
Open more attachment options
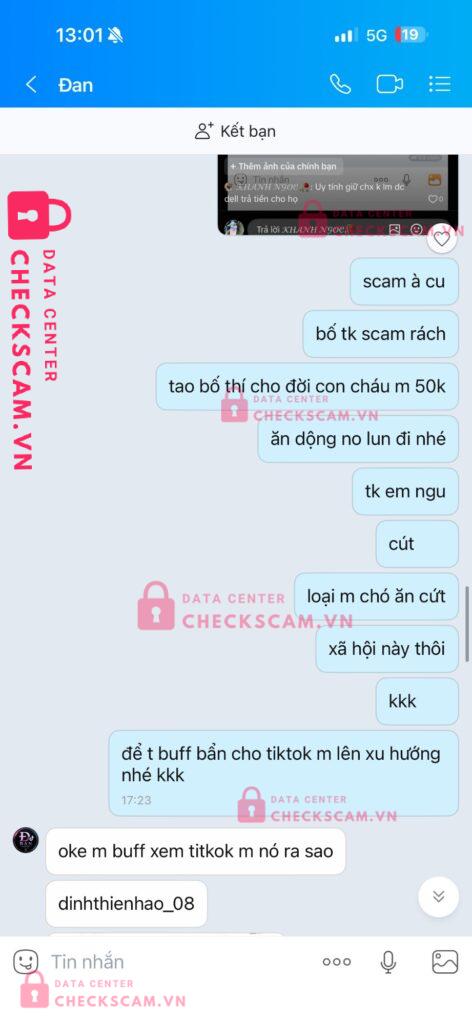coord(337,962)
